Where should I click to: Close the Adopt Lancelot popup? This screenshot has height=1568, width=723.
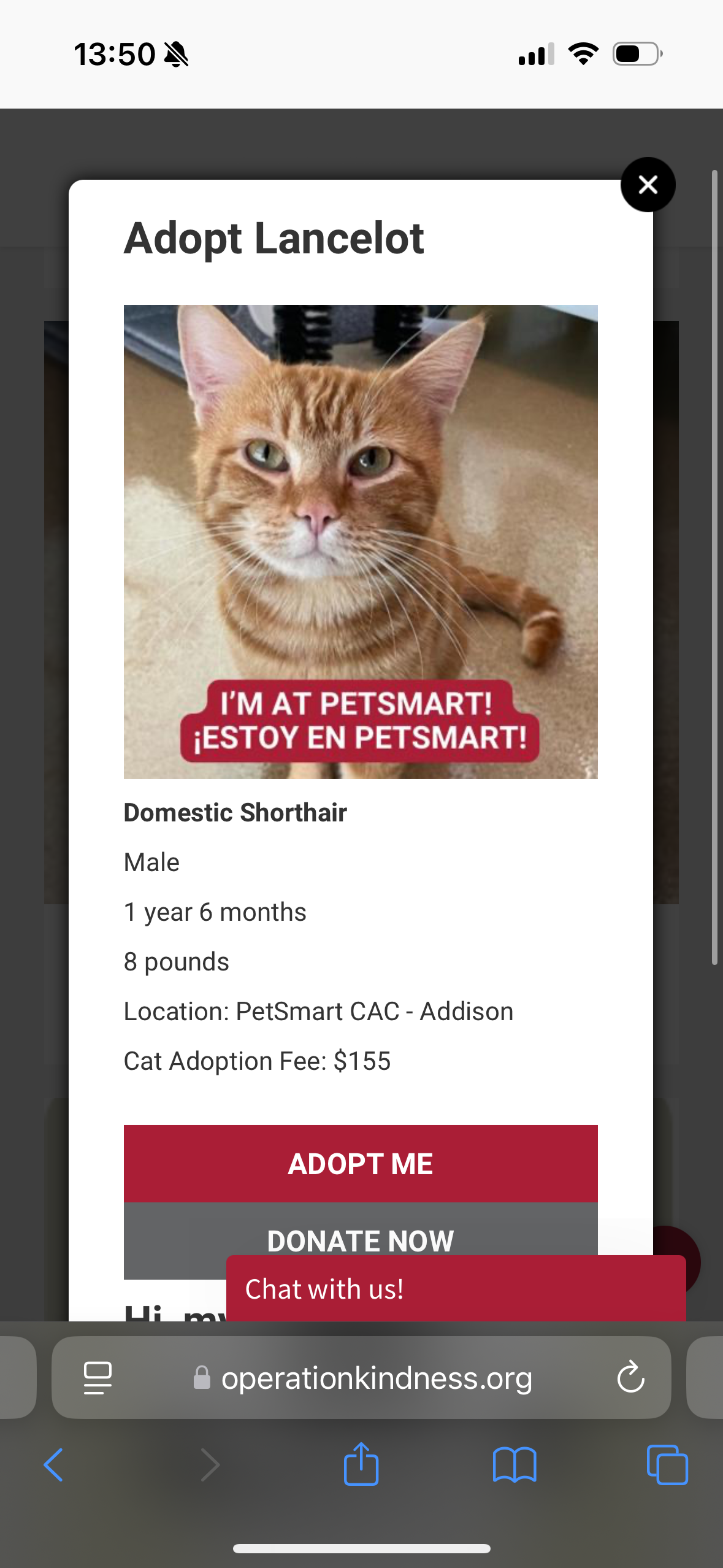coord(648,185)
